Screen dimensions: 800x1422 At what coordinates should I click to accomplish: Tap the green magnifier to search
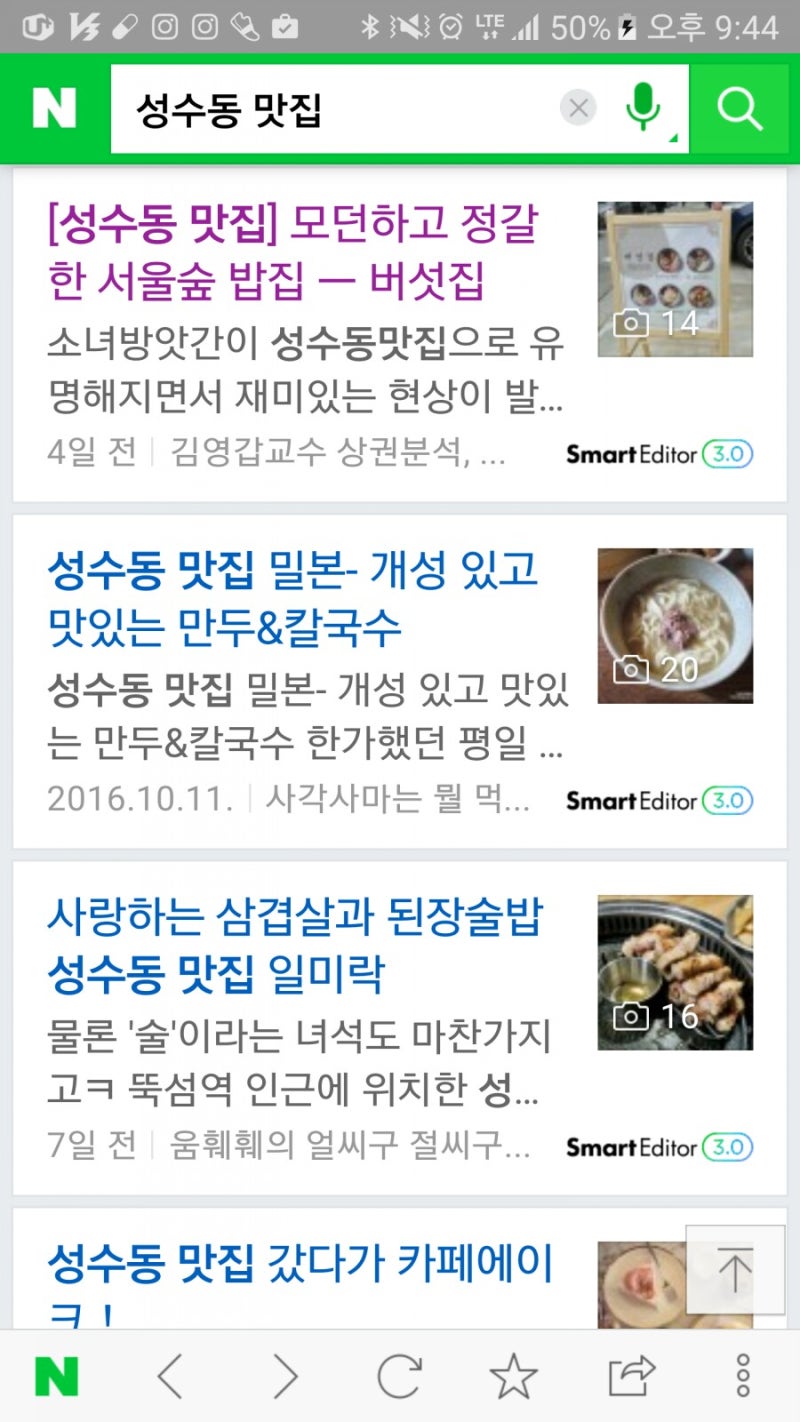click(x=742, y=108)
